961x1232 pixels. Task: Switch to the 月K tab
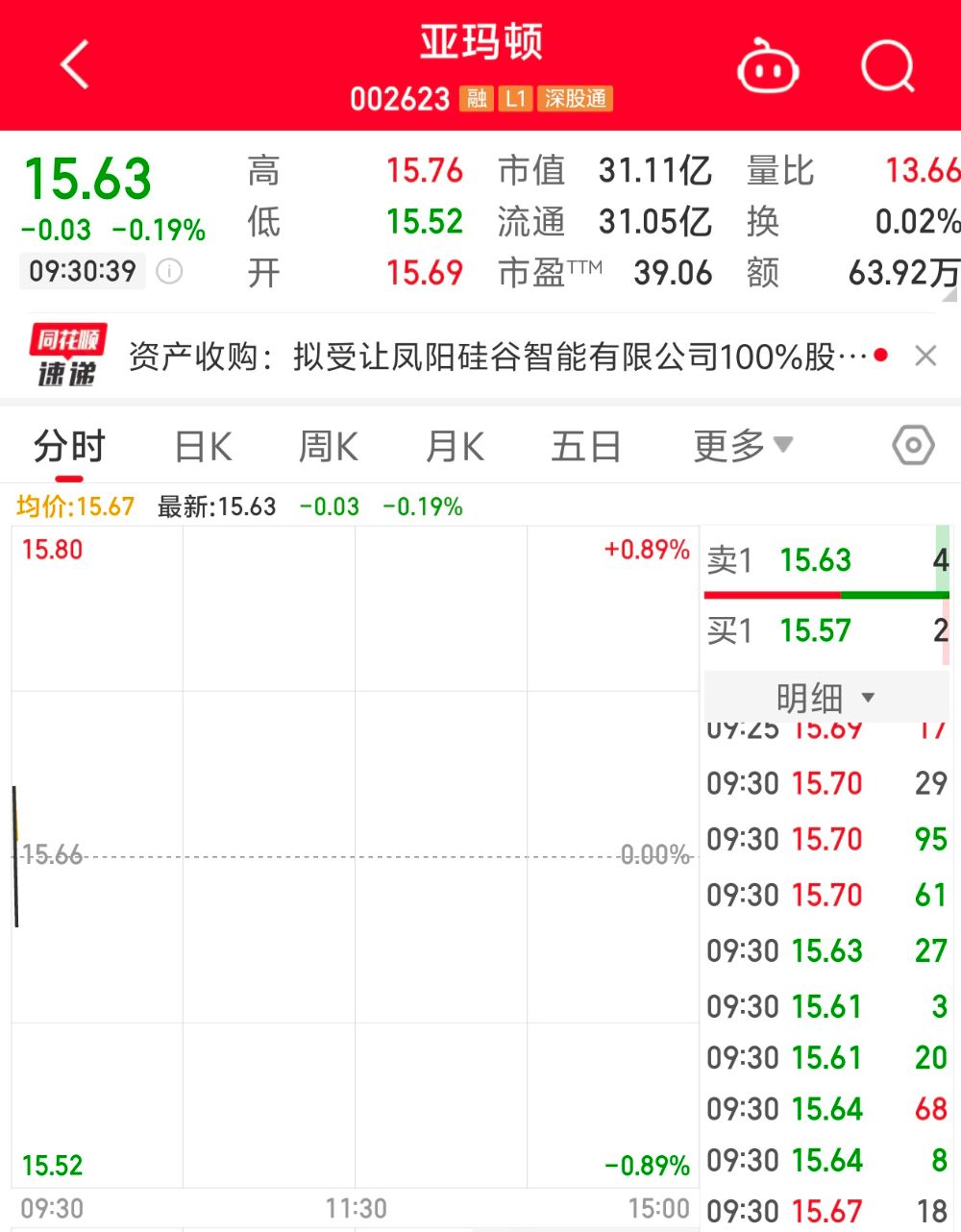456,447
